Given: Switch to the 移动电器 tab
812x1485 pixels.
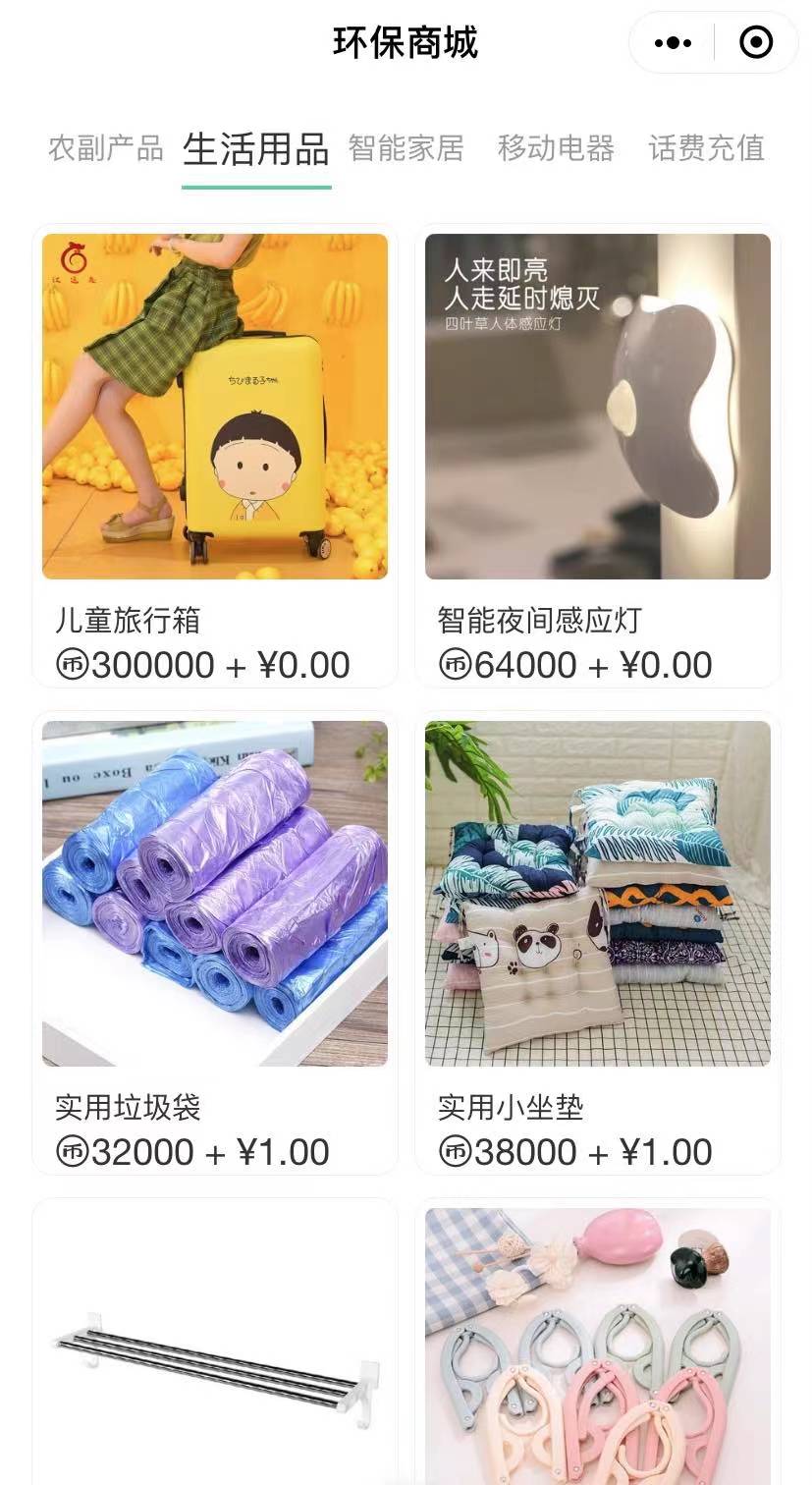Looking at the screenshot, I should point(557,149).
